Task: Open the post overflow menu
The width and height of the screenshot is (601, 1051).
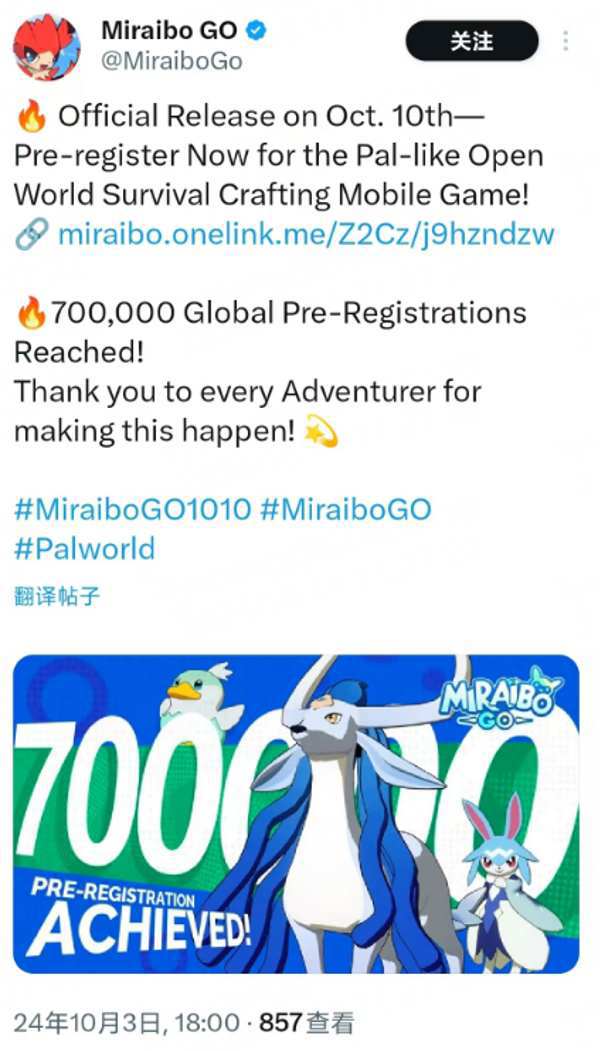Action: pos(566,41)
